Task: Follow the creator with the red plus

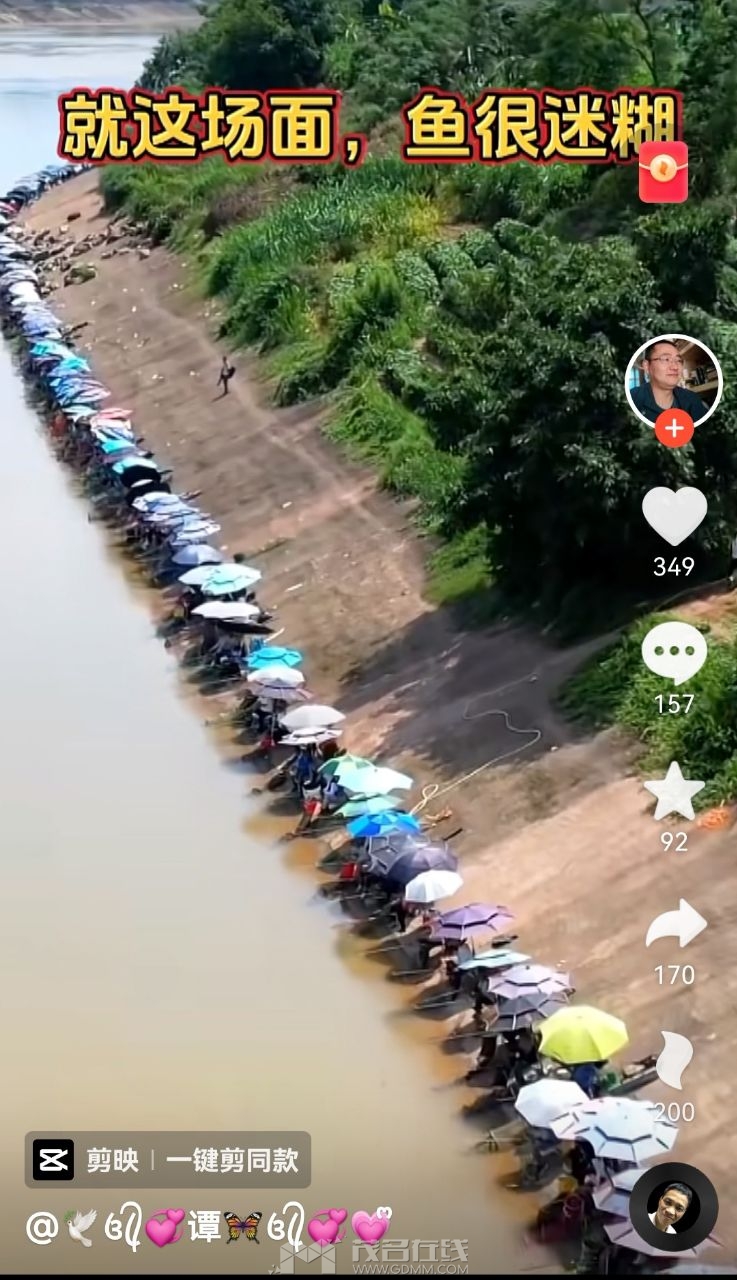Action: tap(674, 430)
